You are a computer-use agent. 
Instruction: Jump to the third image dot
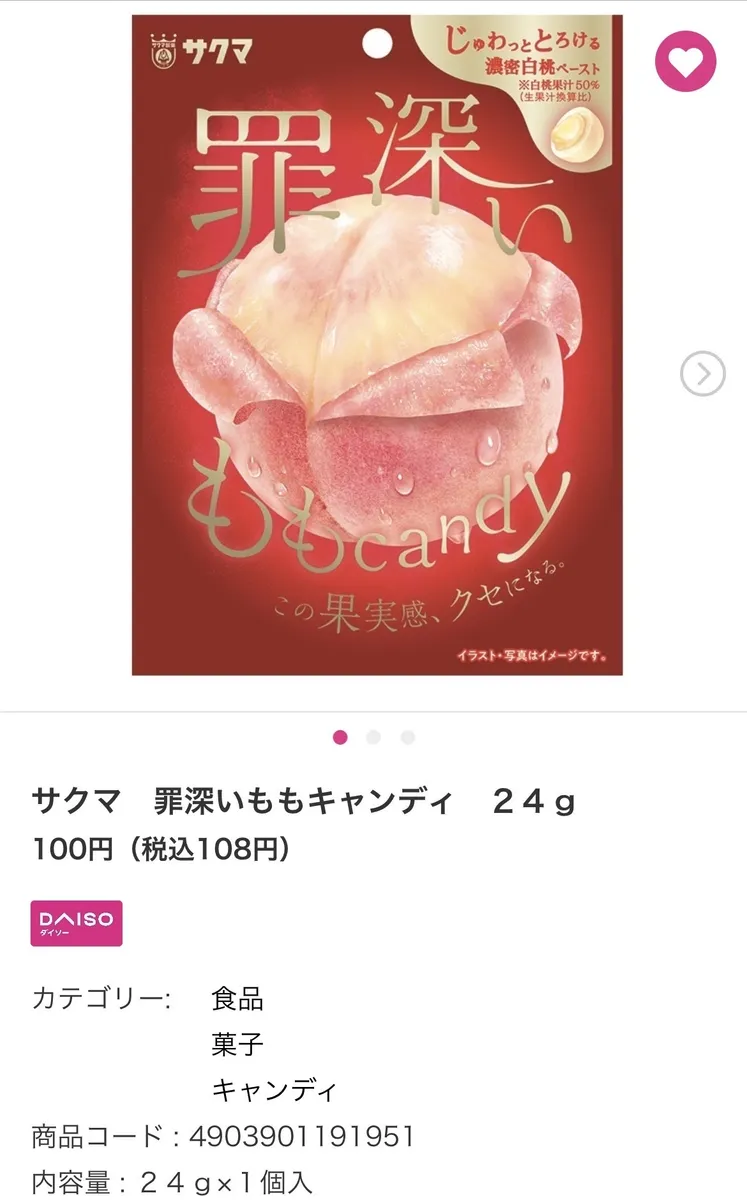click(407, 738)
